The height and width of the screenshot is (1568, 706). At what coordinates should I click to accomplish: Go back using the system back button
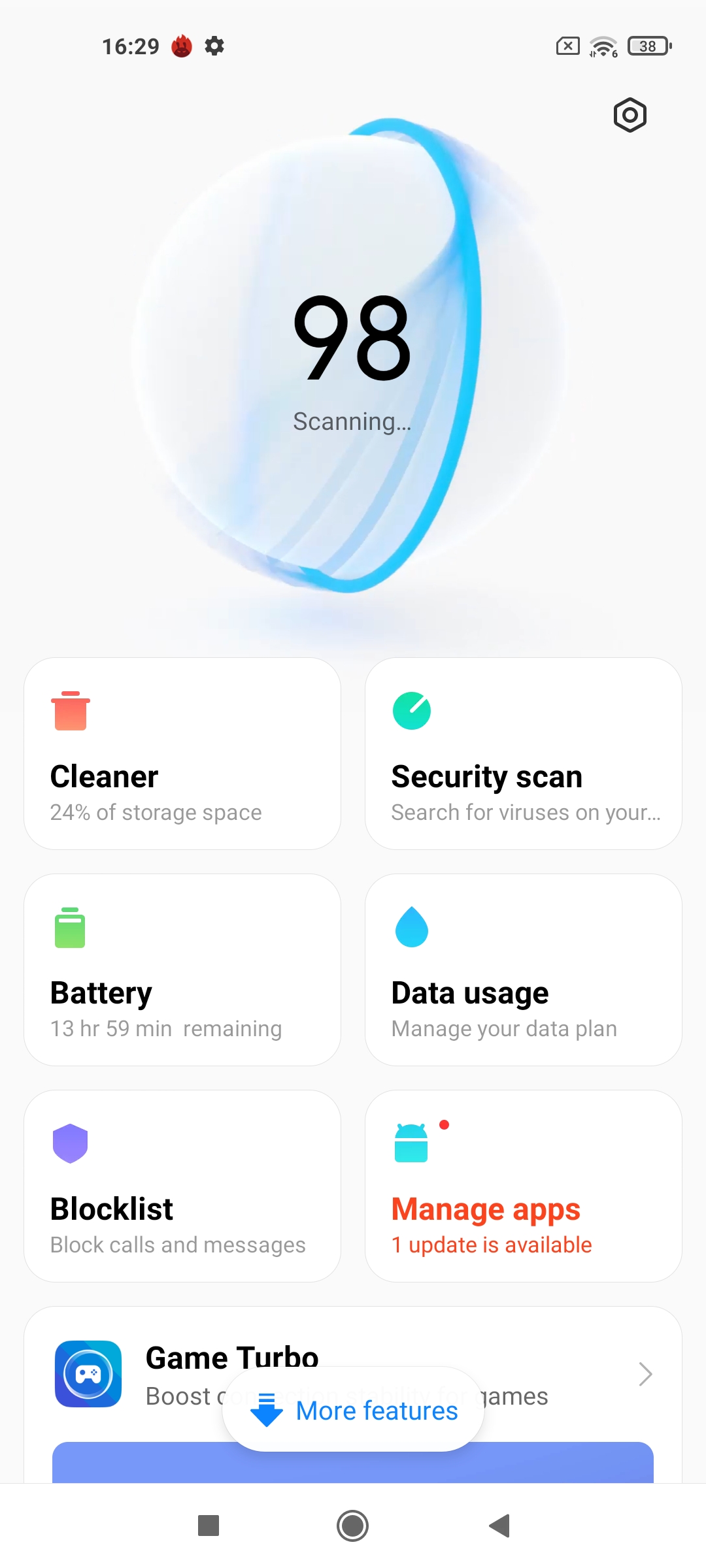(499, 1526)
